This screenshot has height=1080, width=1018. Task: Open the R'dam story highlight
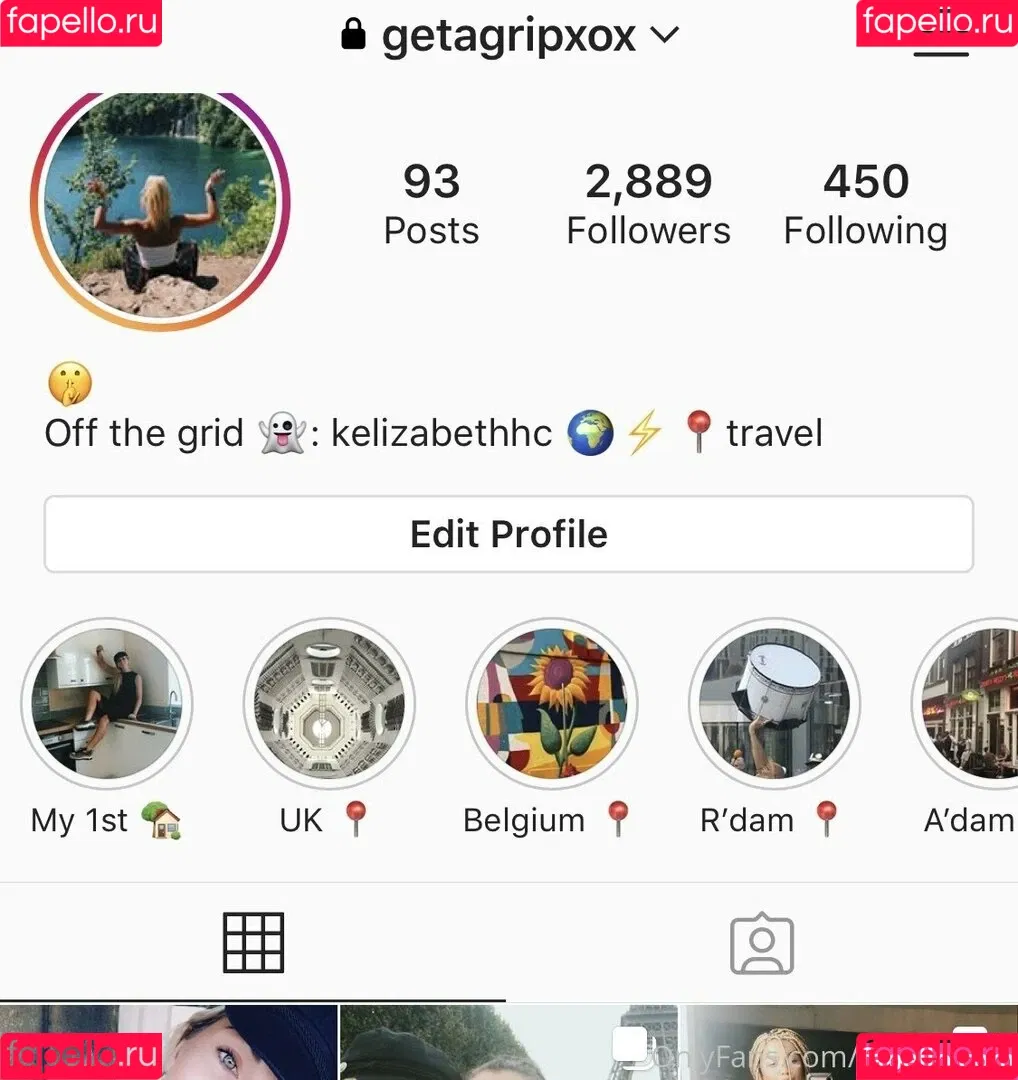coord(774,704)
